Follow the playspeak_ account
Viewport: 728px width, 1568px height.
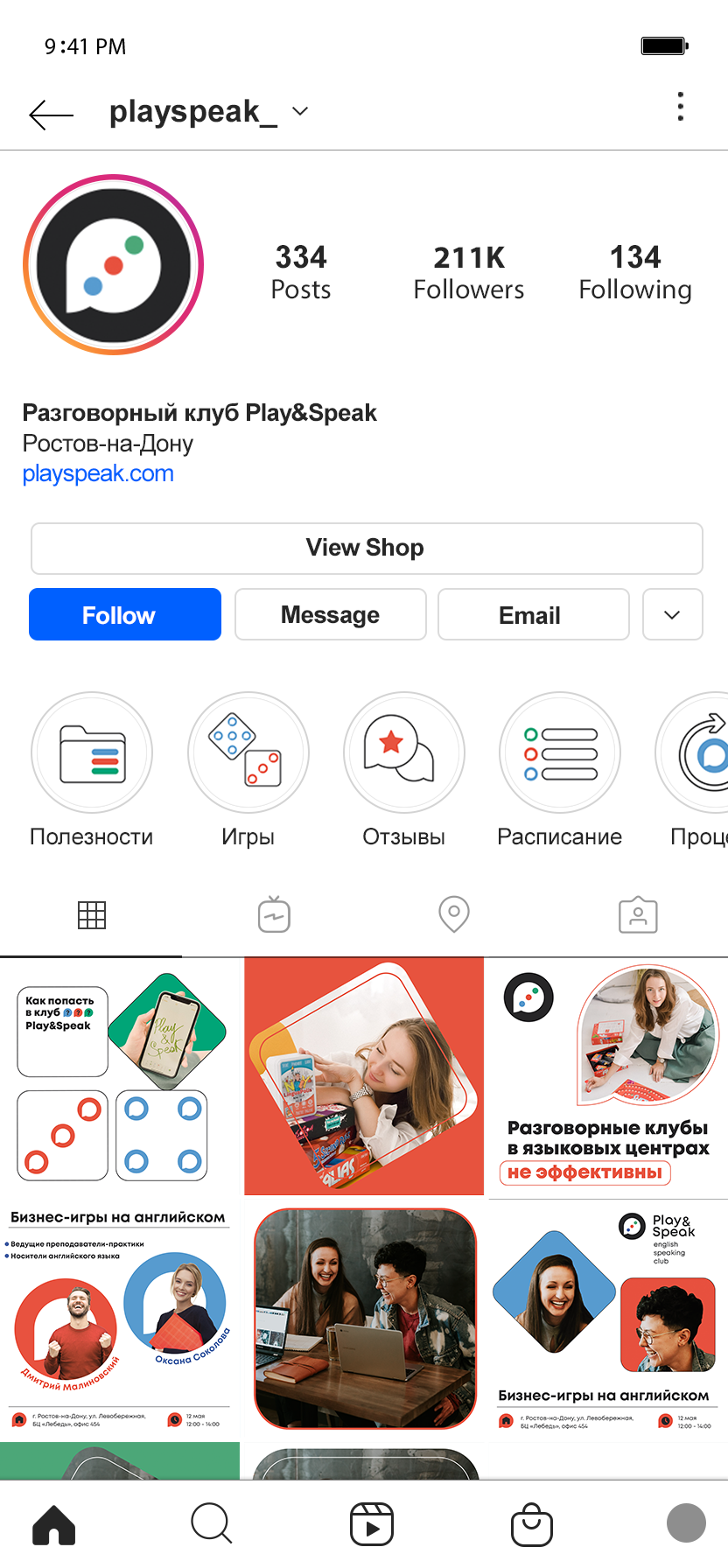coord(125,614)
